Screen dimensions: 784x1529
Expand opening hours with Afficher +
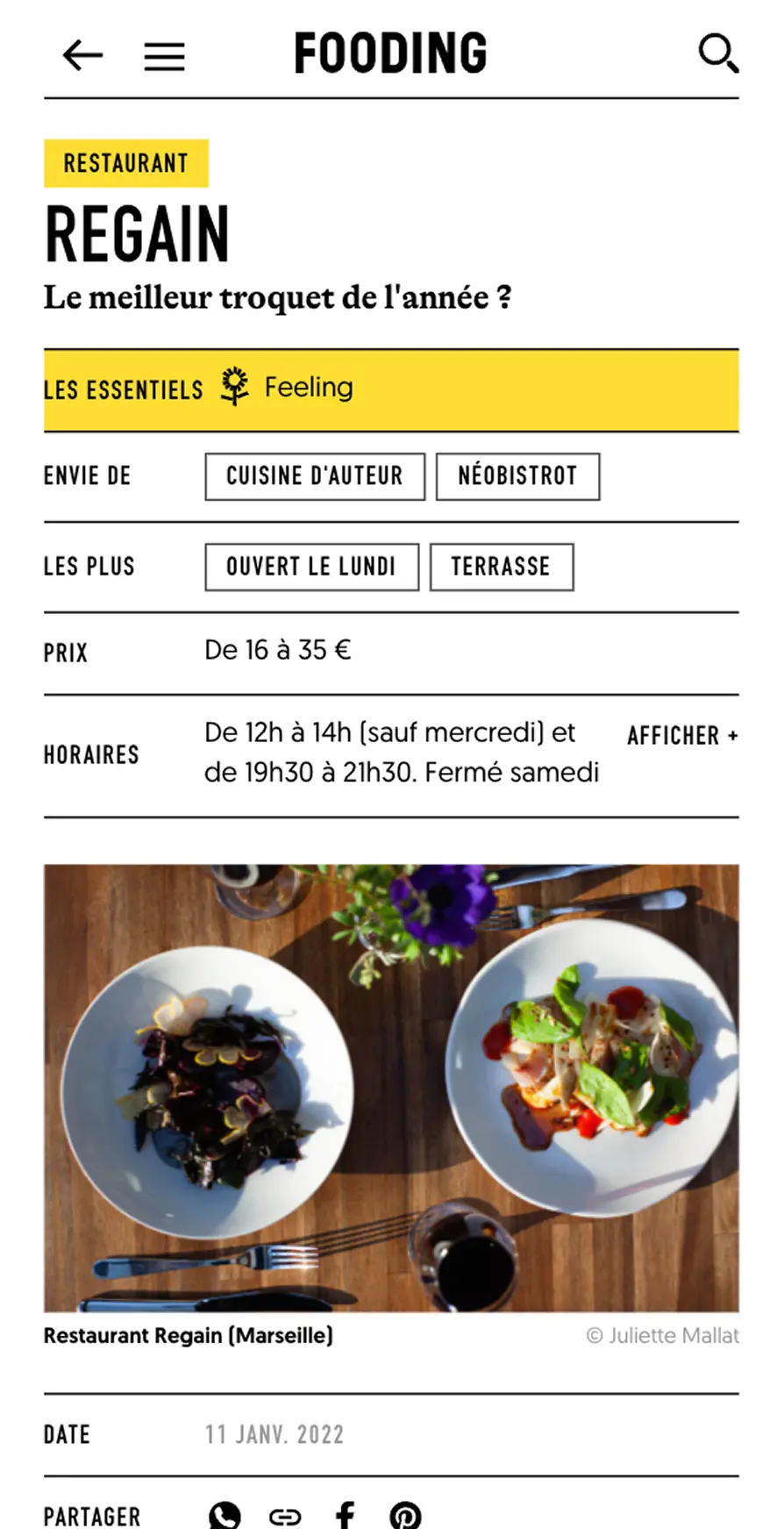[x=682, y=735]
